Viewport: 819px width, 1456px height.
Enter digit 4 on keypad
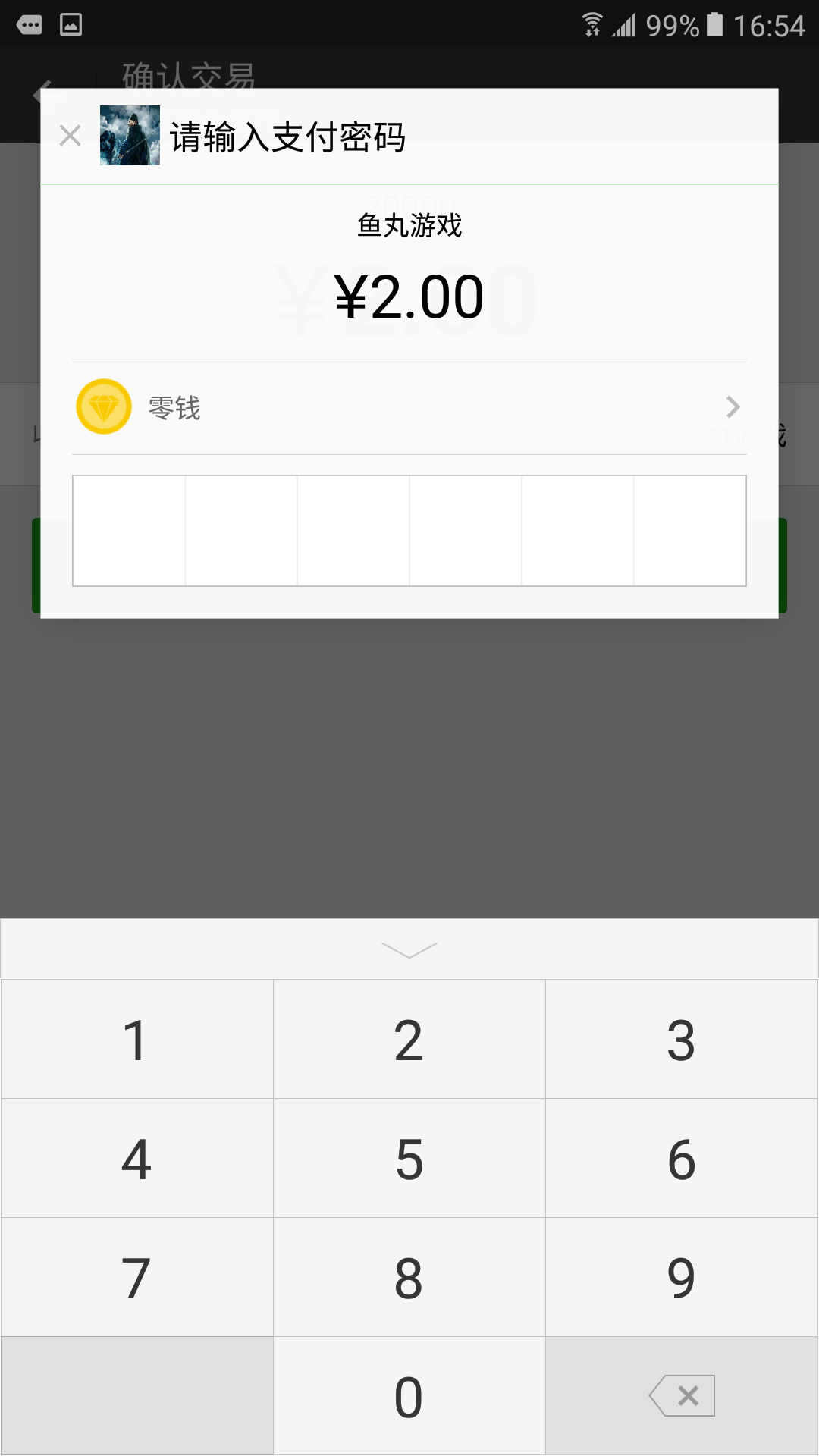click(136, 1159)
